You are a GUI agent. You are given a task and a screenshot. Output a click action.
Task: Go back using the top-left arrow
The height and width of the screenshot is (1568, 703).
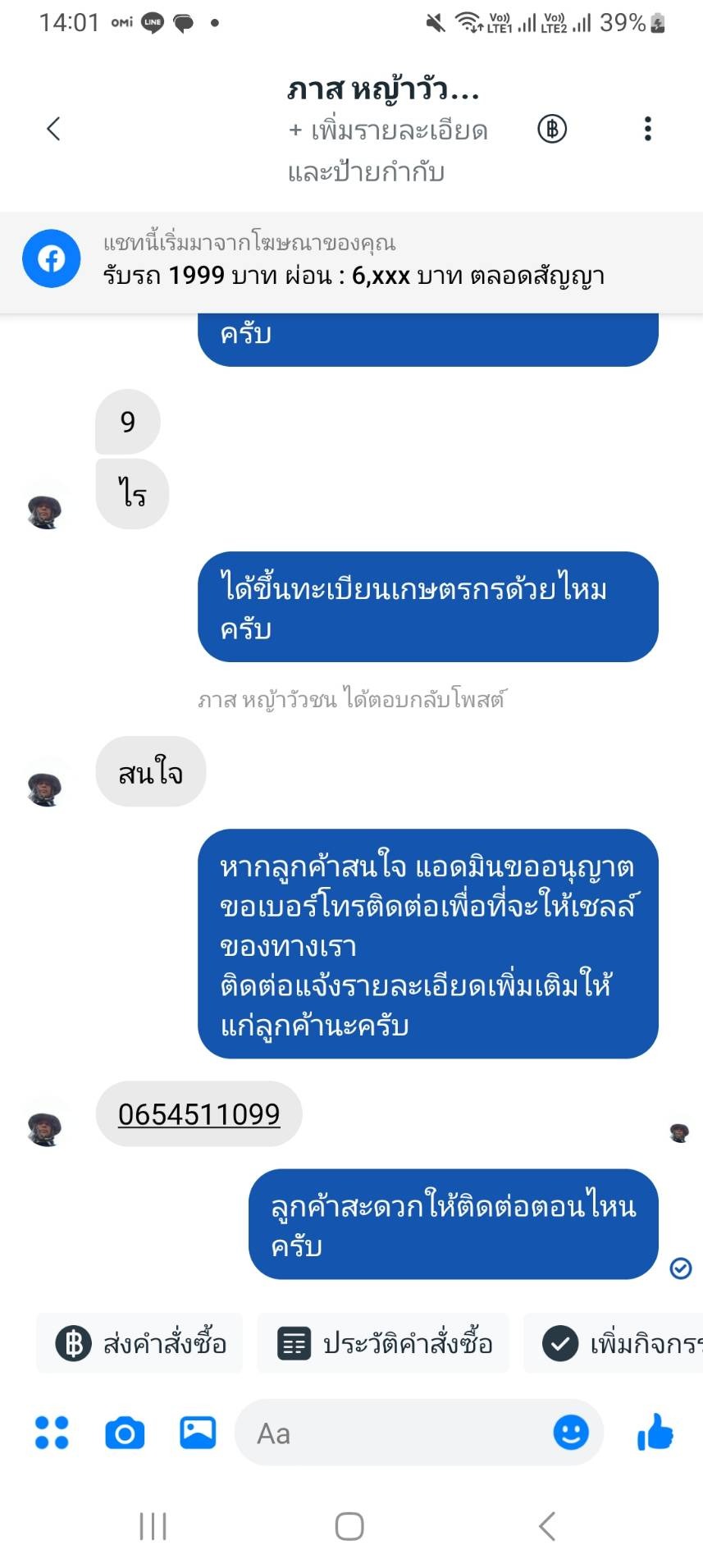pos(53,129)
